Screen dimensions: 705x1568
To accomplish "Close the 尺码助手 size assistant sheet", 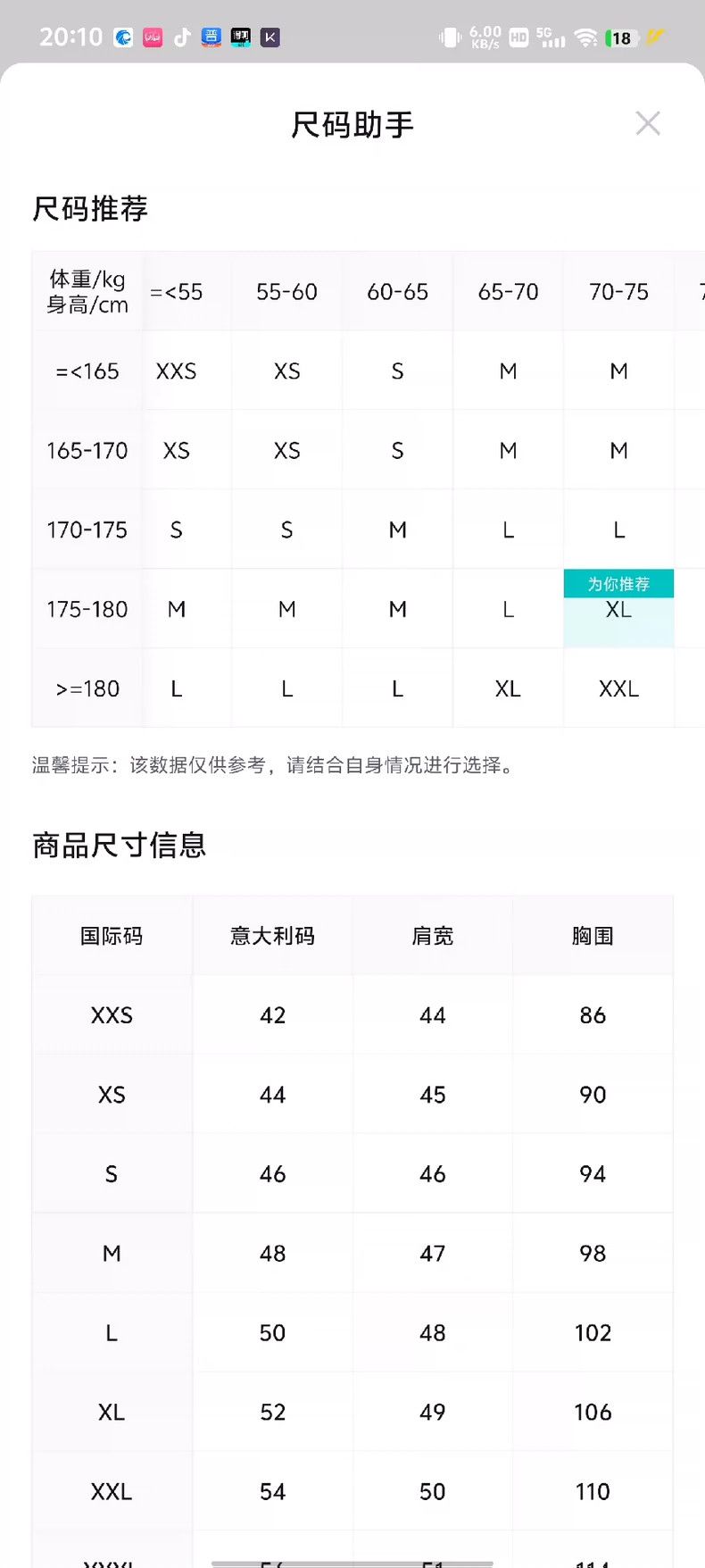I will [648, 123].
